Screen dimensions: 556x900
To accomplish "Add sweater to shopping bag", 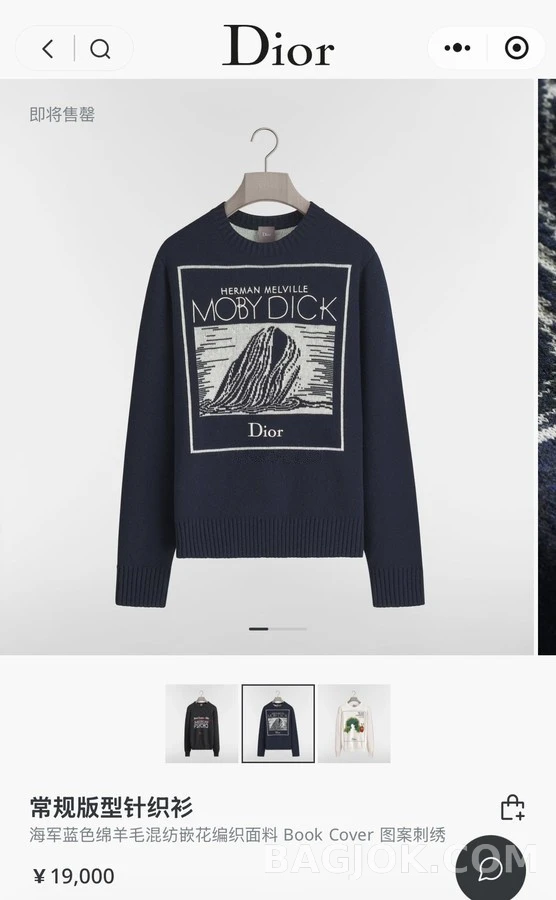I will click(512, 808).
